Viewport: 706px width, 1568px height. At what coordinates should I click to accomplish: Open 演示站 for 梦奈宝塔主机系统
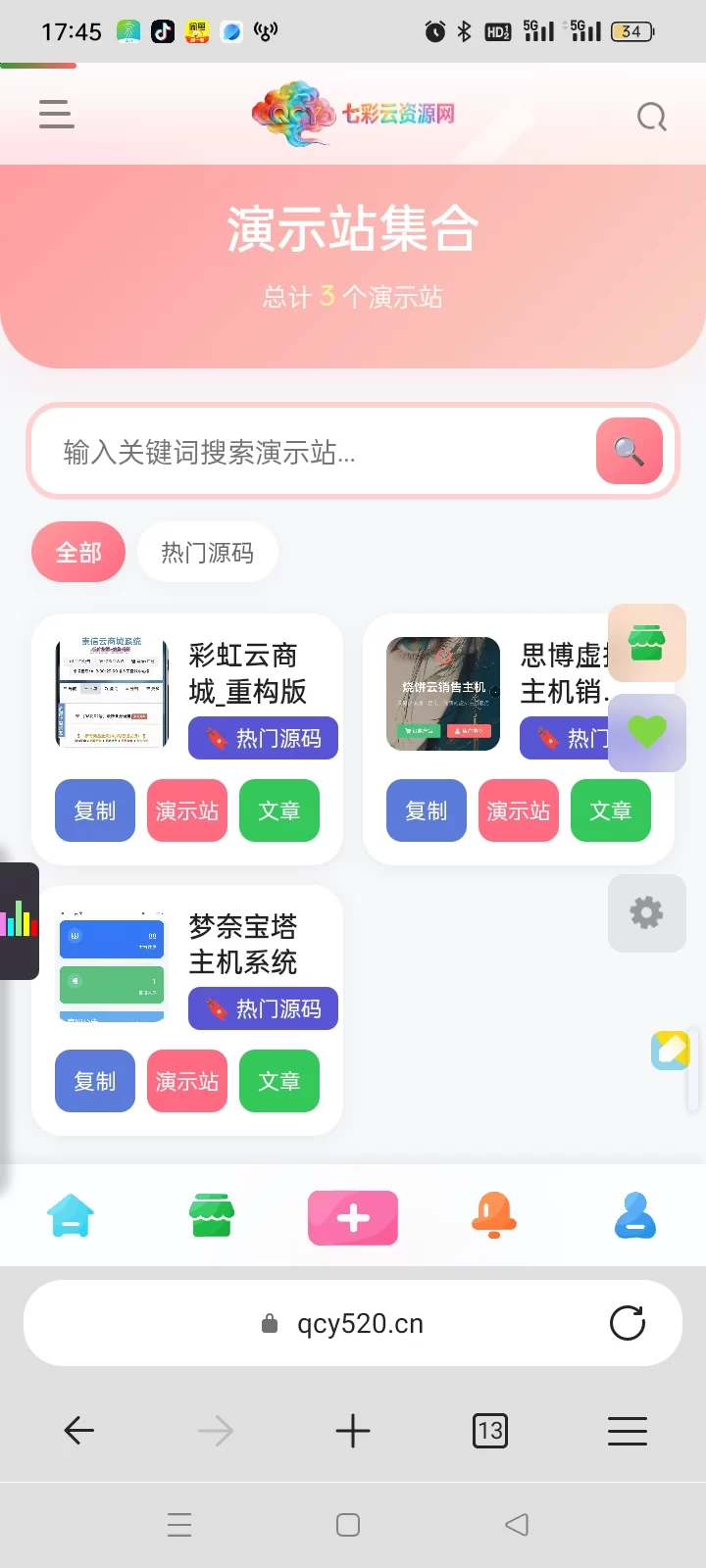[x=187, y=1081]
